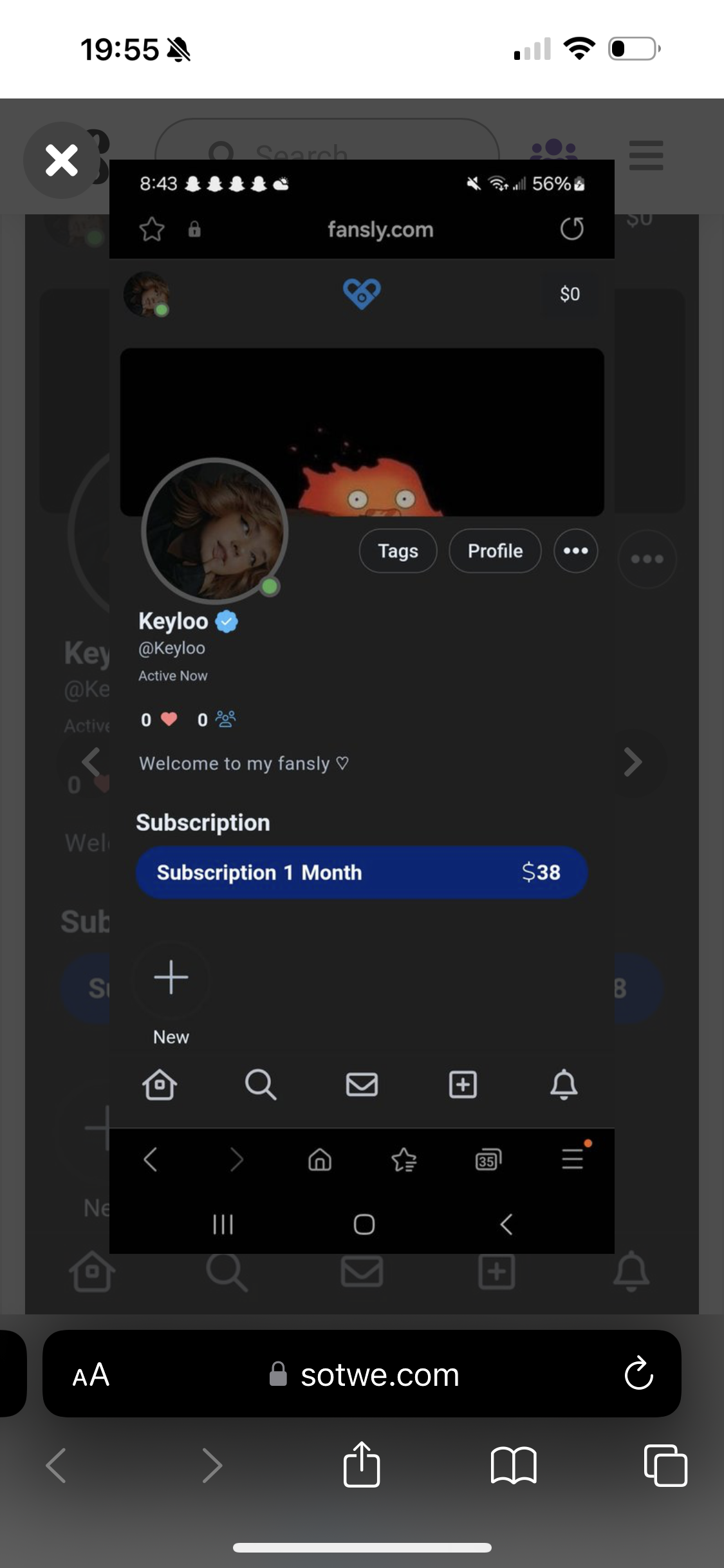
Task: Close the image viewer
Action: click(x=62, y=160)
